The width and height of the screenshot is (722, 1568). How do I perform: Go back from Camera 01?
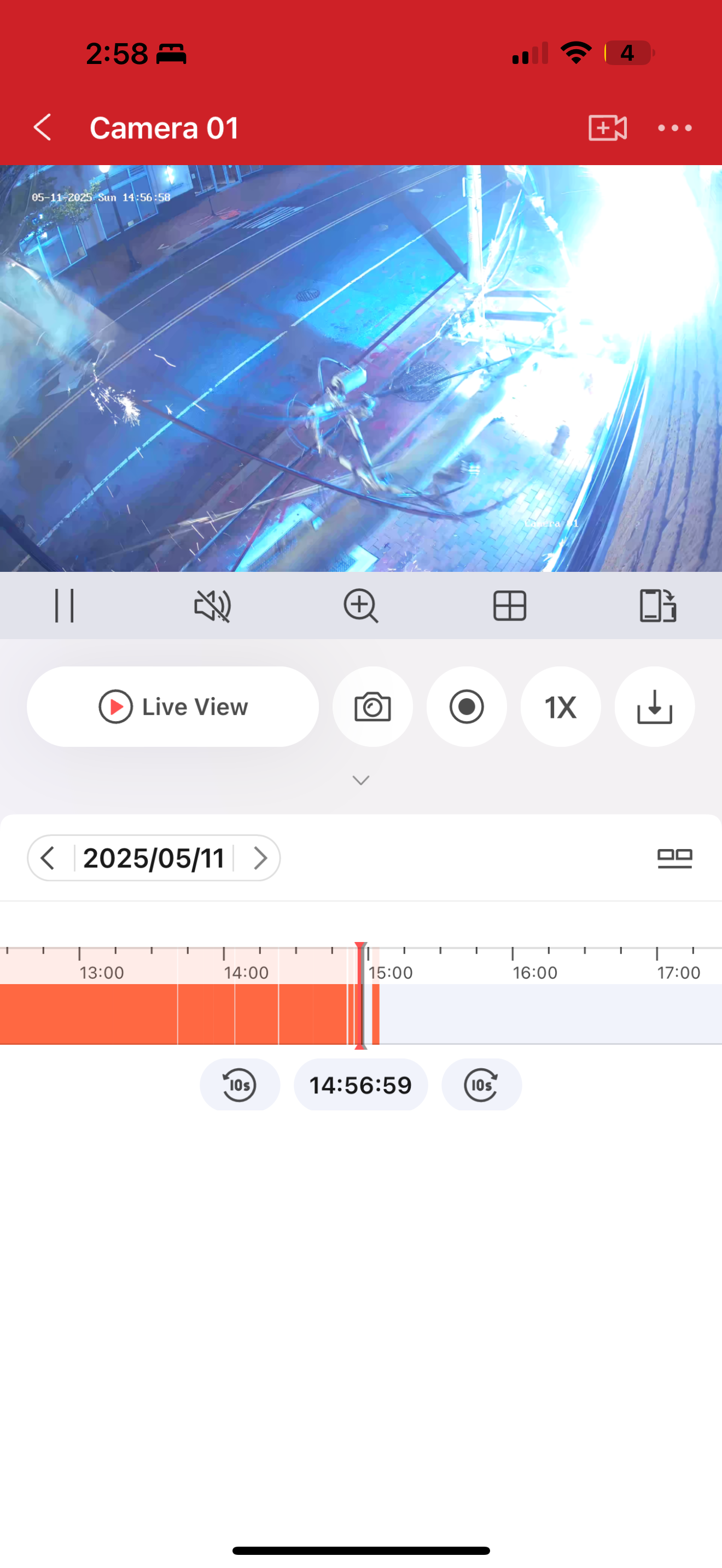click(x=43, y=128)
